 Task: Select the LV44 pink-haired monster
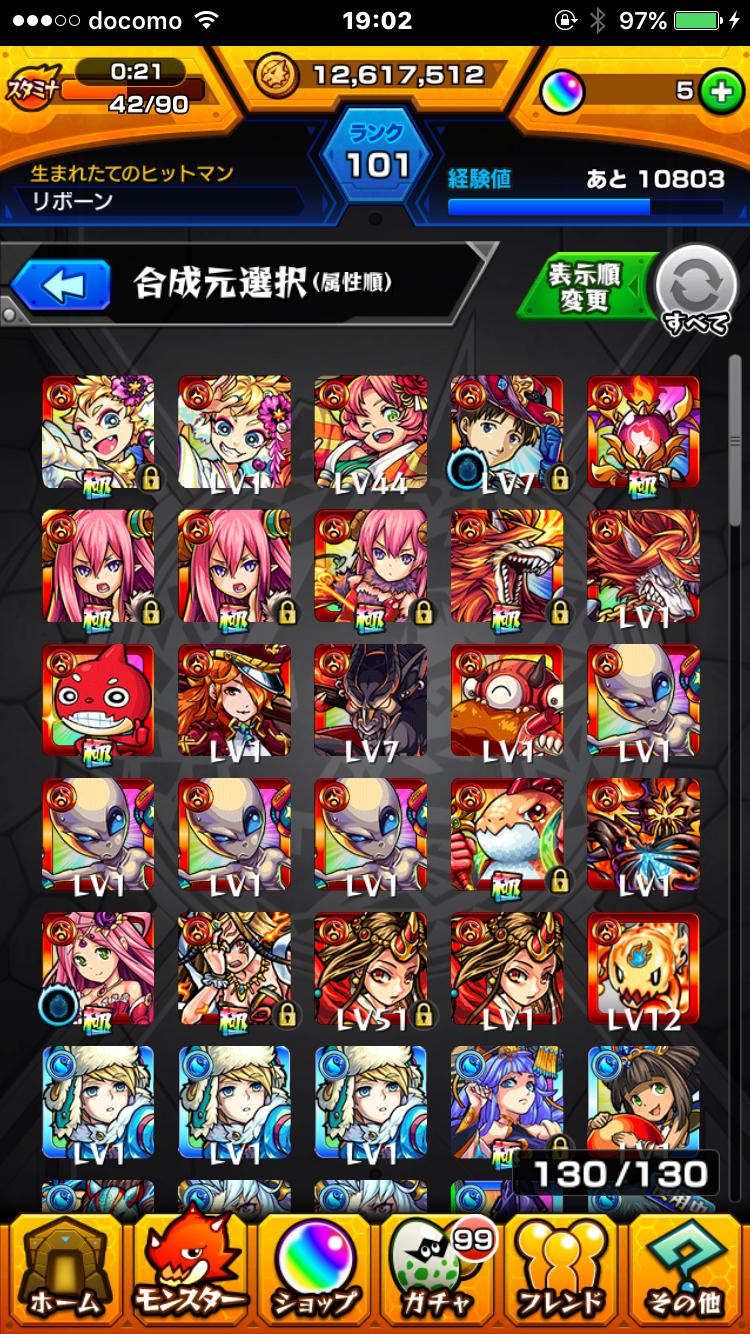[370, 432]
